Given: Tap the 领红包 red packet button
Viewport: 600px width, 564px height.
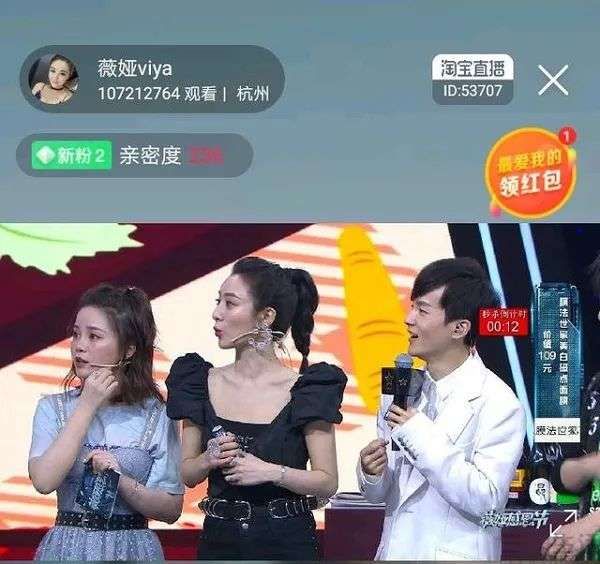Looking at the screenshot, I should pyautogui.click(x=530, y=173).
